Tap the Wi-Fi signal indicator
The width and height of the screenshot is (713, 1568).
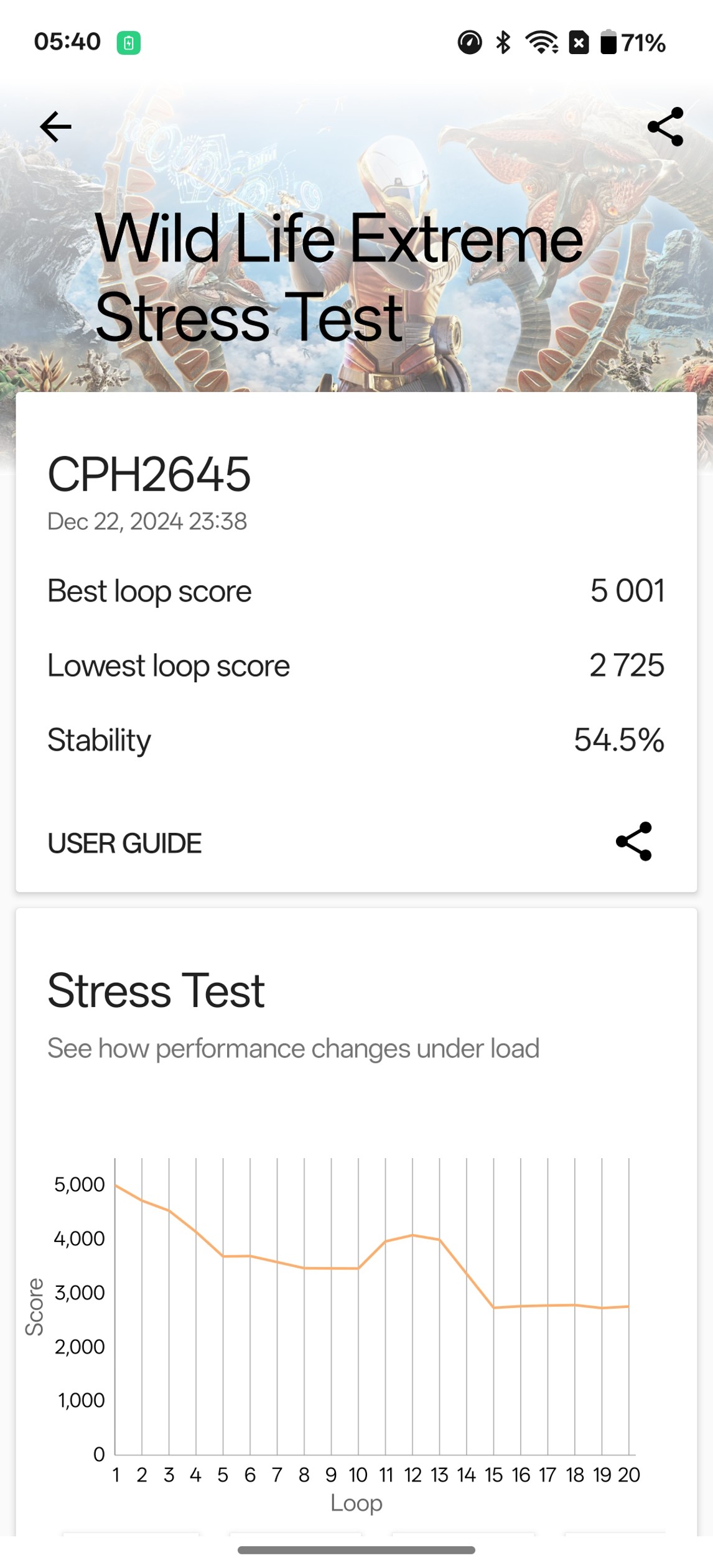(541, 41)
